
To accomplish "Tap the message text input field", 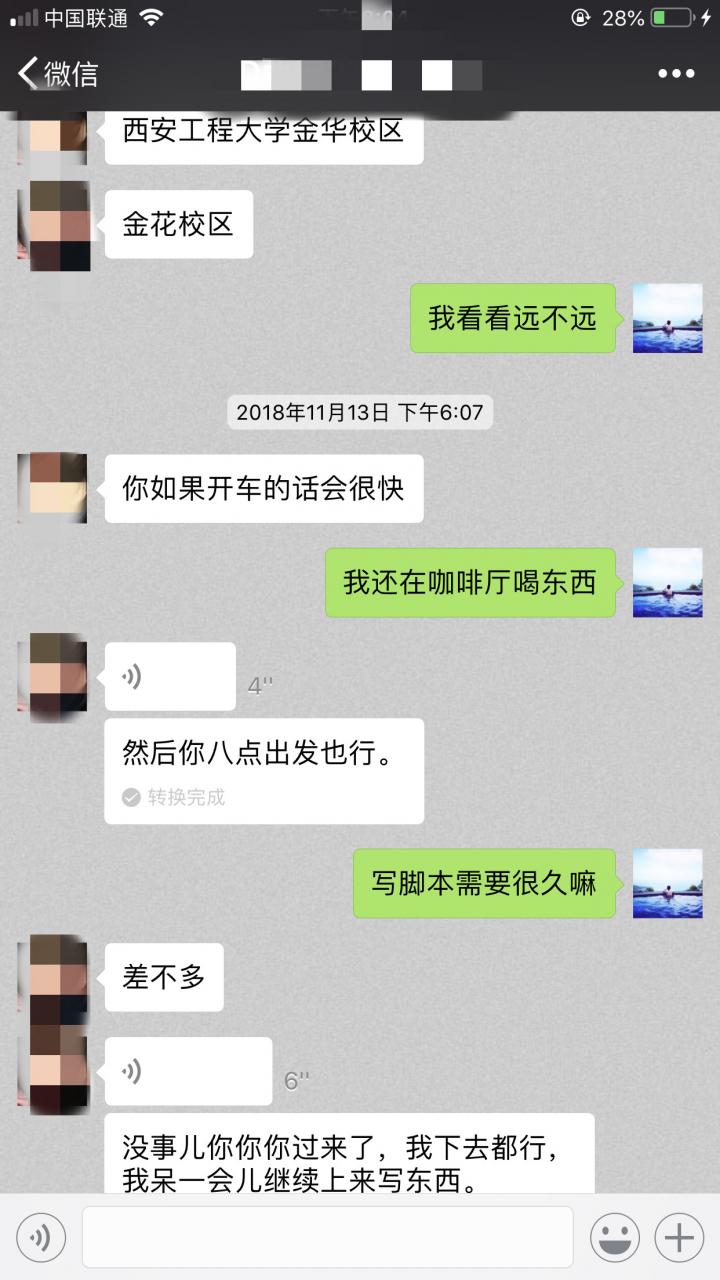I will [327, 1238].
